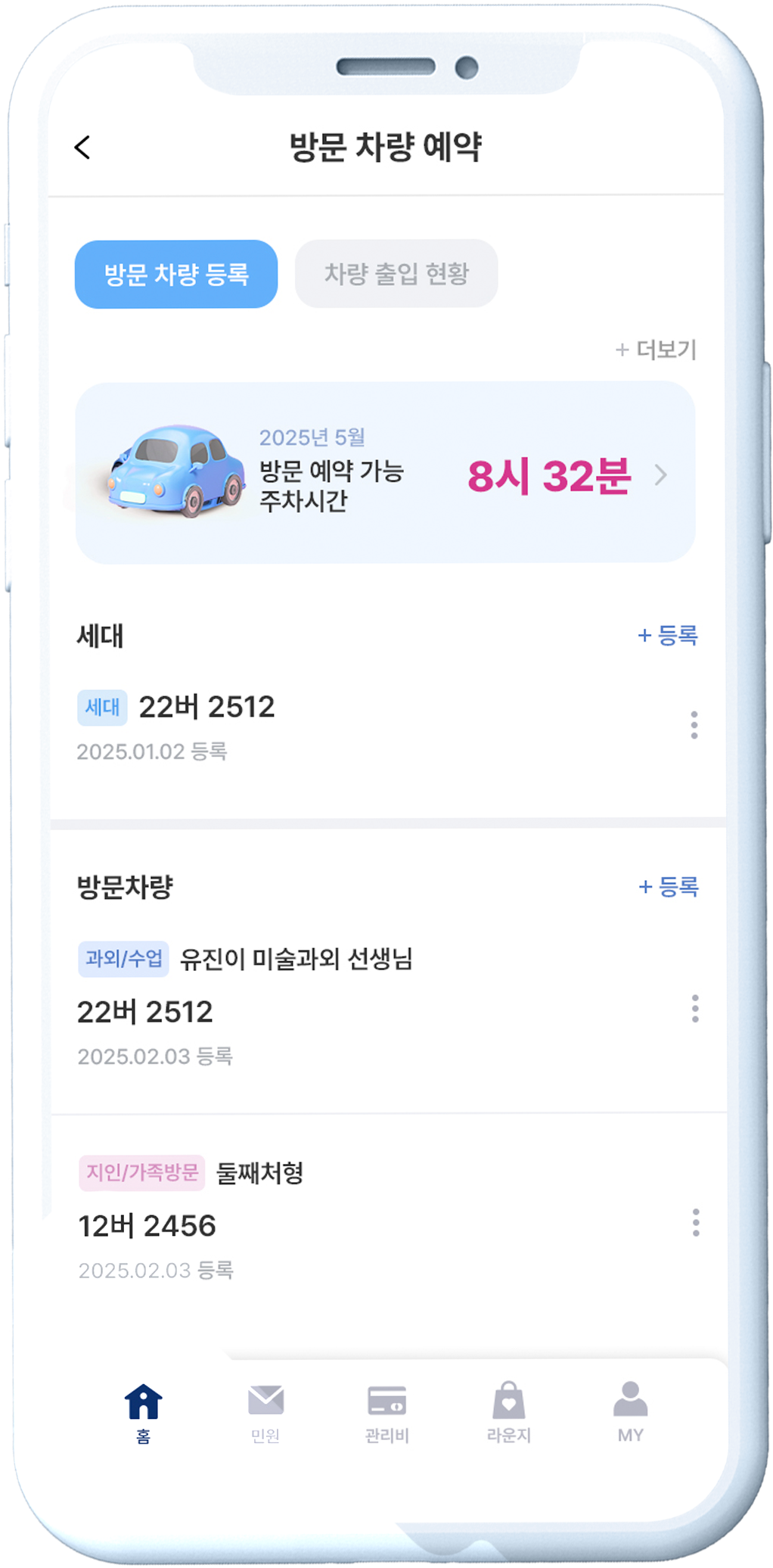Open the more menu for 유진이 미술과외 선생님

click(695, 1009)
